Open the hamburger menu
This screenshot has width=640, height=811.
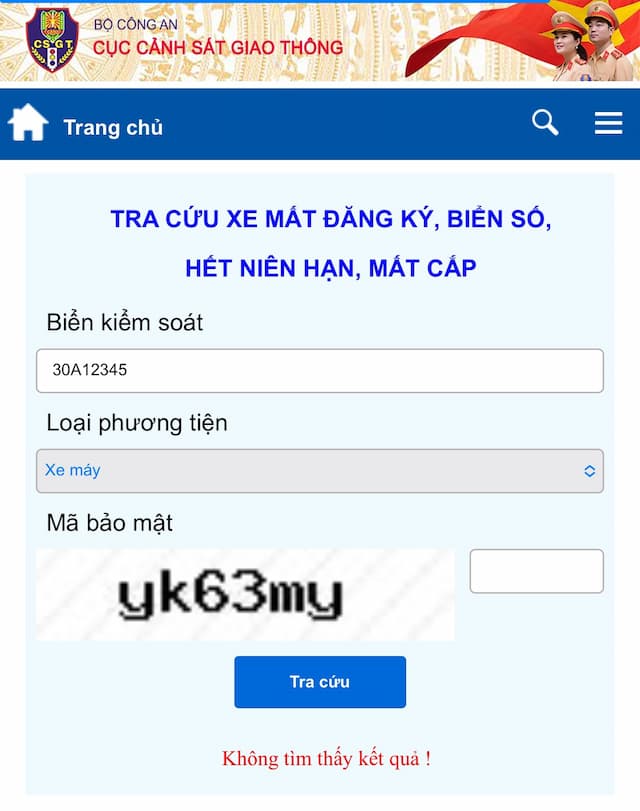pyautogui.click(x=608, y=123)
